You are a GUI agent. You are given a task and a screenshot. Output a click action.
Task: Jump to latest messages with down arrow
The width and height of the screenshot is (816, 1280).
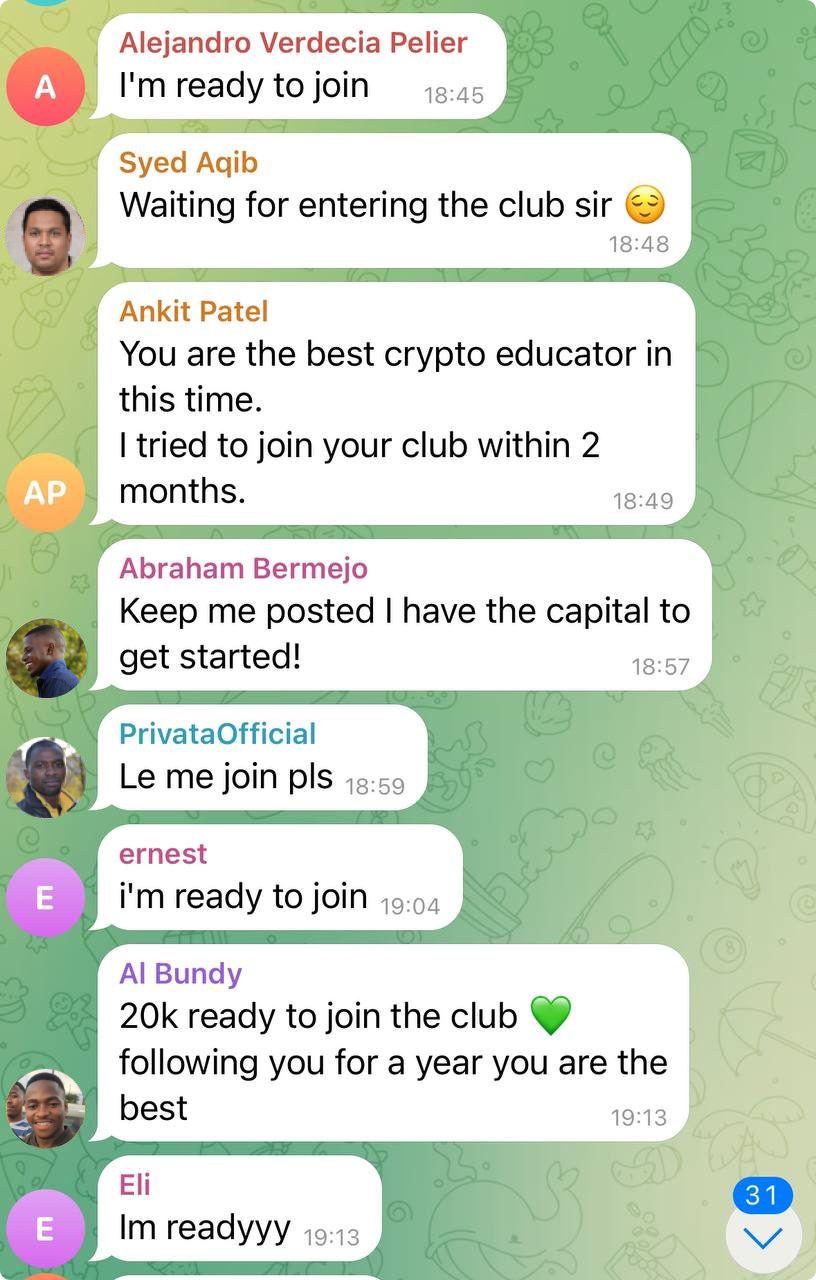point(763,1238)
